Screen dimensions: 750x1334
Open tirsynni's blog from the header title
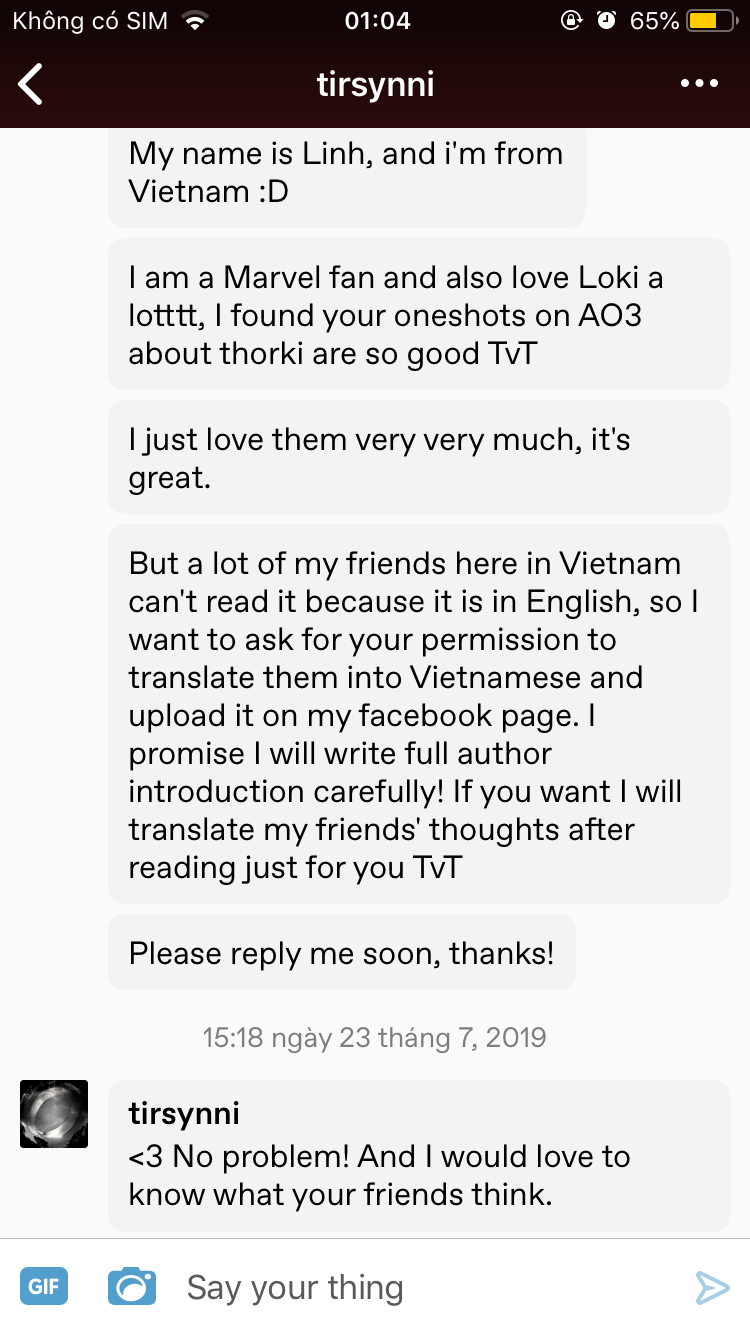pyautogui.click(x=375, y=84)
